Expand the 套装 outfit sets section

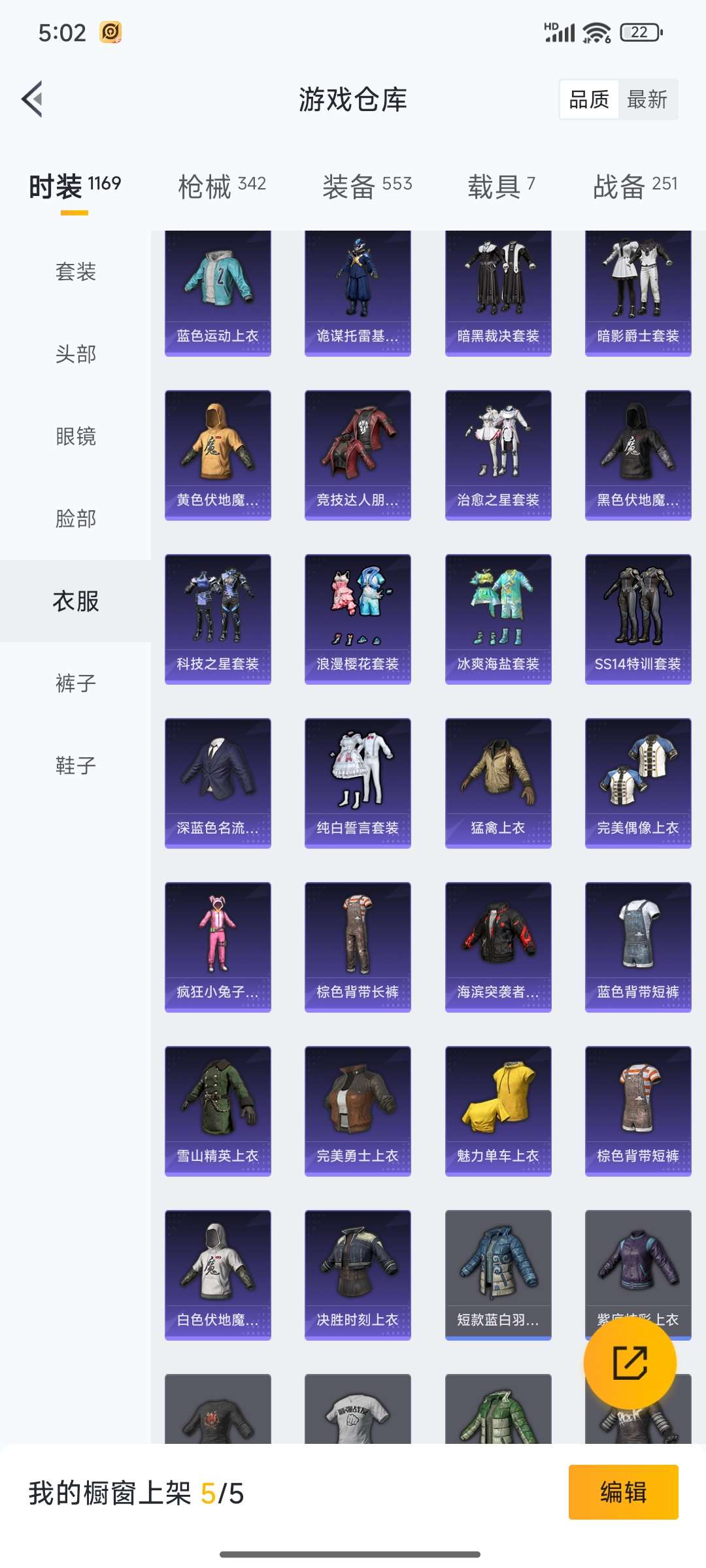pyautogui.click(x=75, y=272)
